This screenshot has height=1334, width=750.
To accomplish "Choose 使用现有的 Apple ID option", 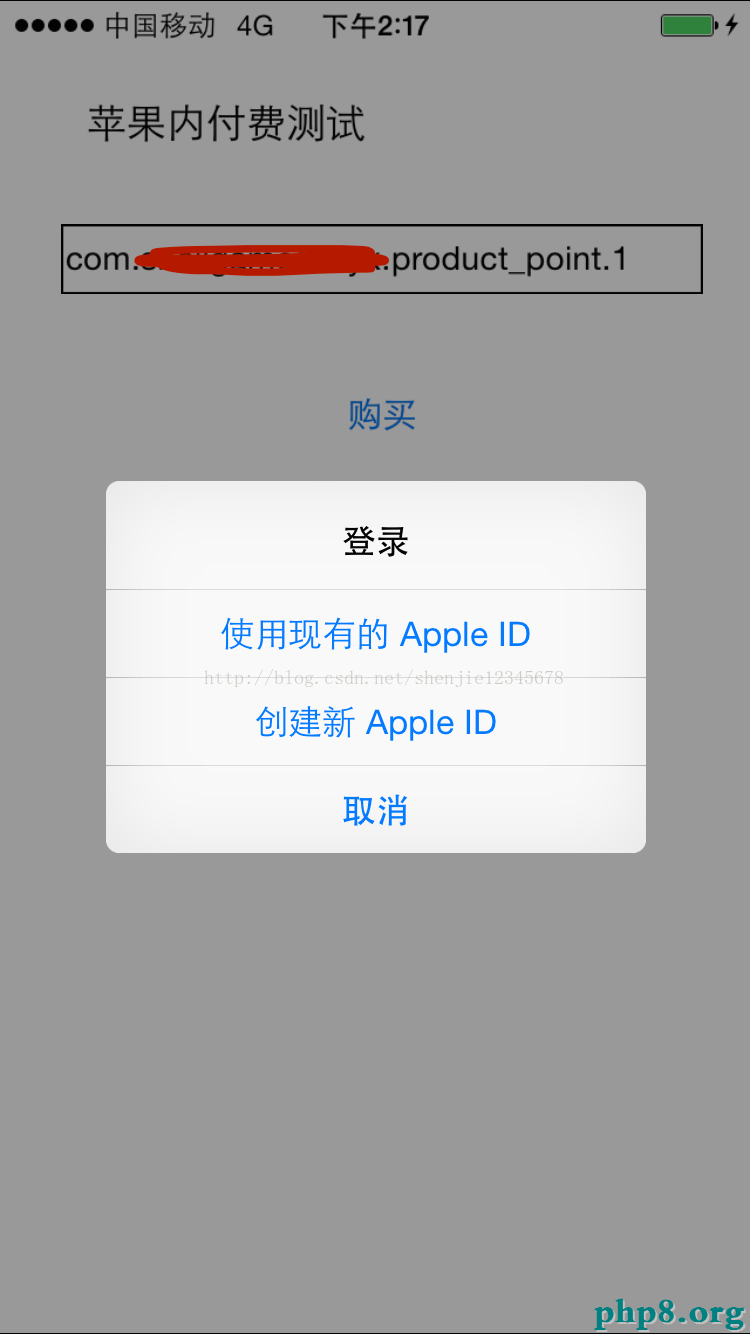I will pos(375,634).
